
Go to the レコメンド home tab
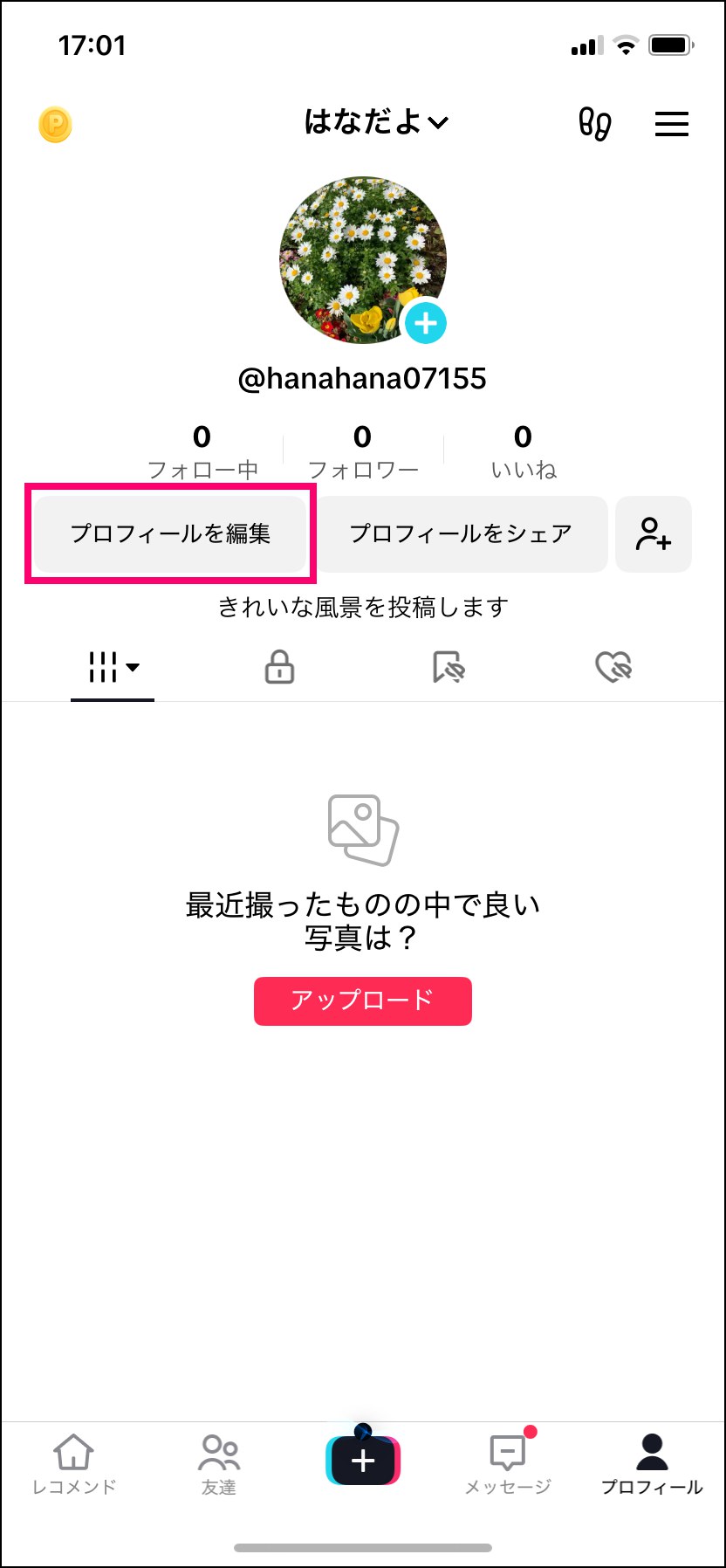pyautogui.click(x=74, y=1465)
